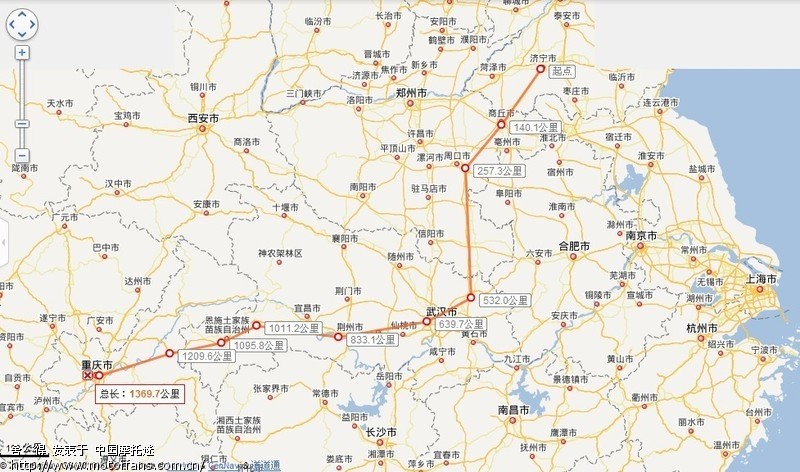Zoom in with the plus button
This screenshot has width=800, height=472.
(22, 52)
